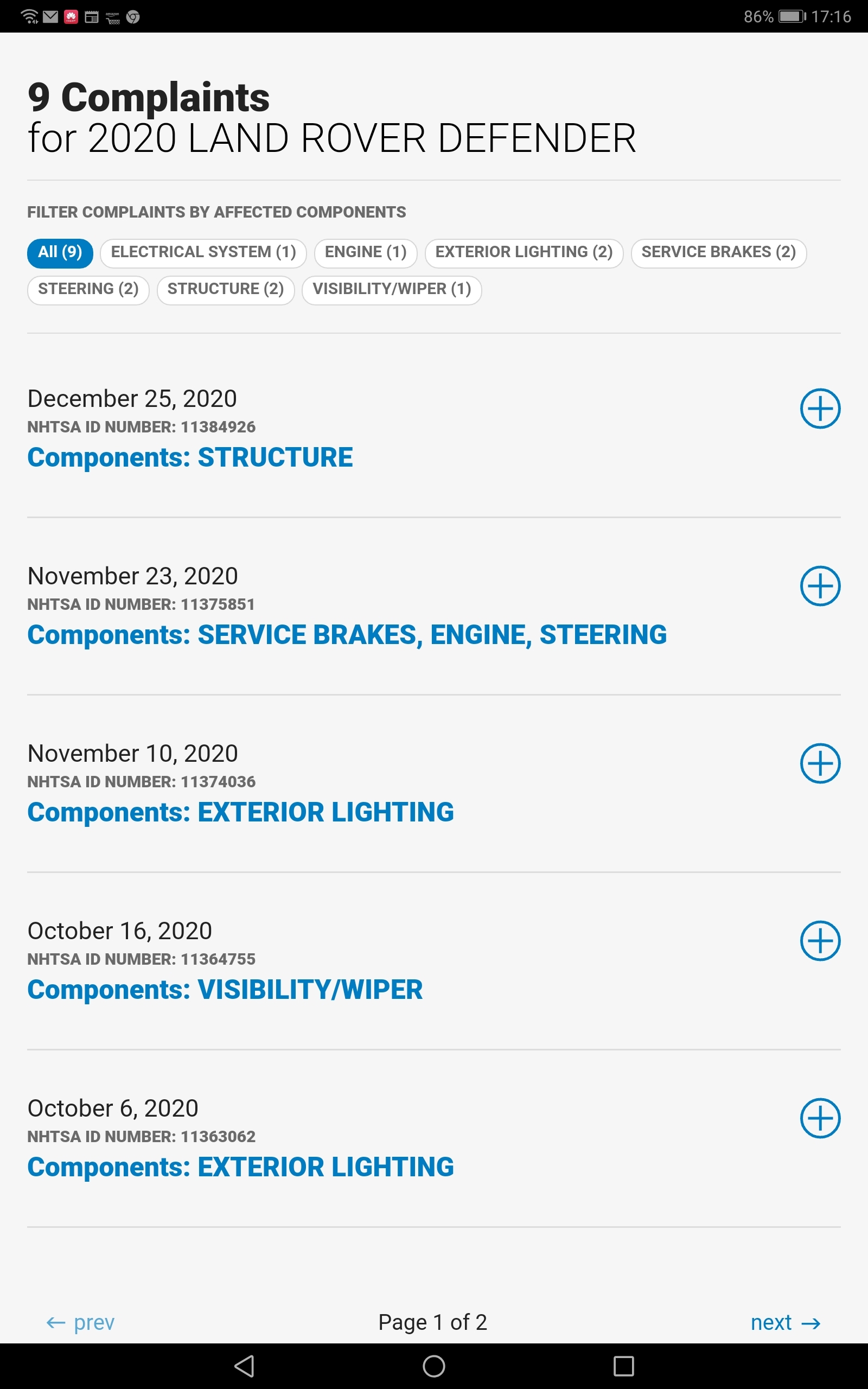Expand the October 6, 2020 complaint
This screenshot has width=868, height=1389.
point(820,1118)
